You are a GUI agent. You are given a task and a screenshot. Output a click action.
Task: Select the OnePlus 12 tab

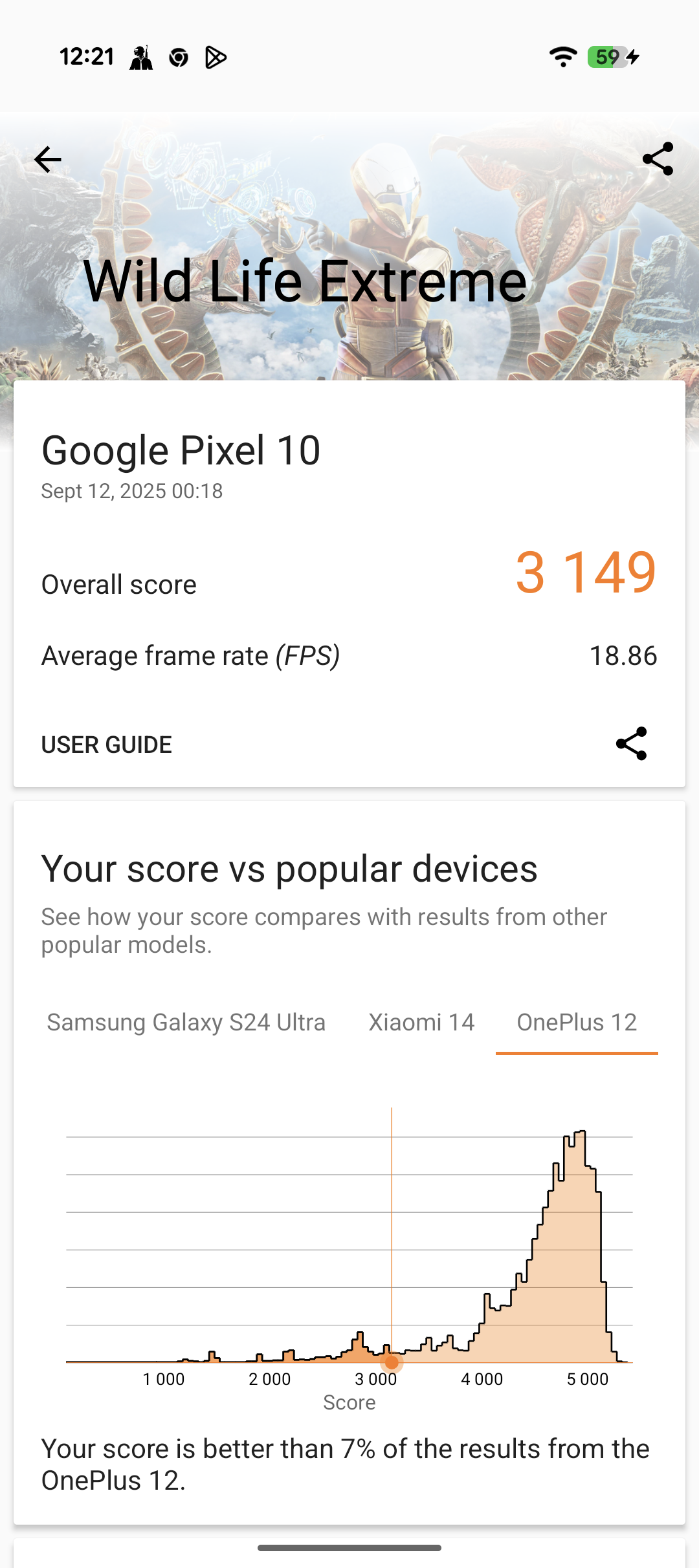tap(577, 1022)
